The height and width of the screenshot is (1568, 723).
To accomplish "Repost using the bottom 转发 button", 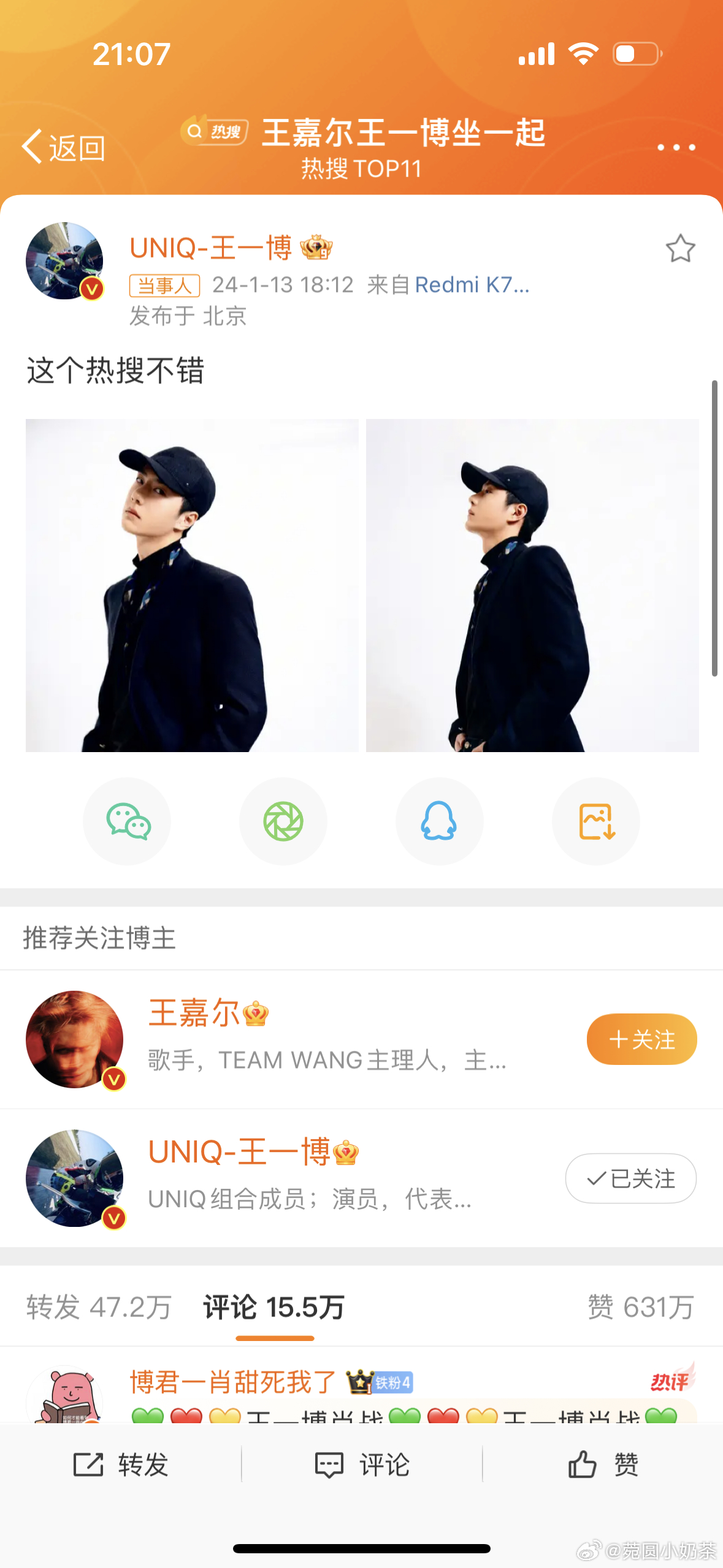I will [x=121, y=1465].
